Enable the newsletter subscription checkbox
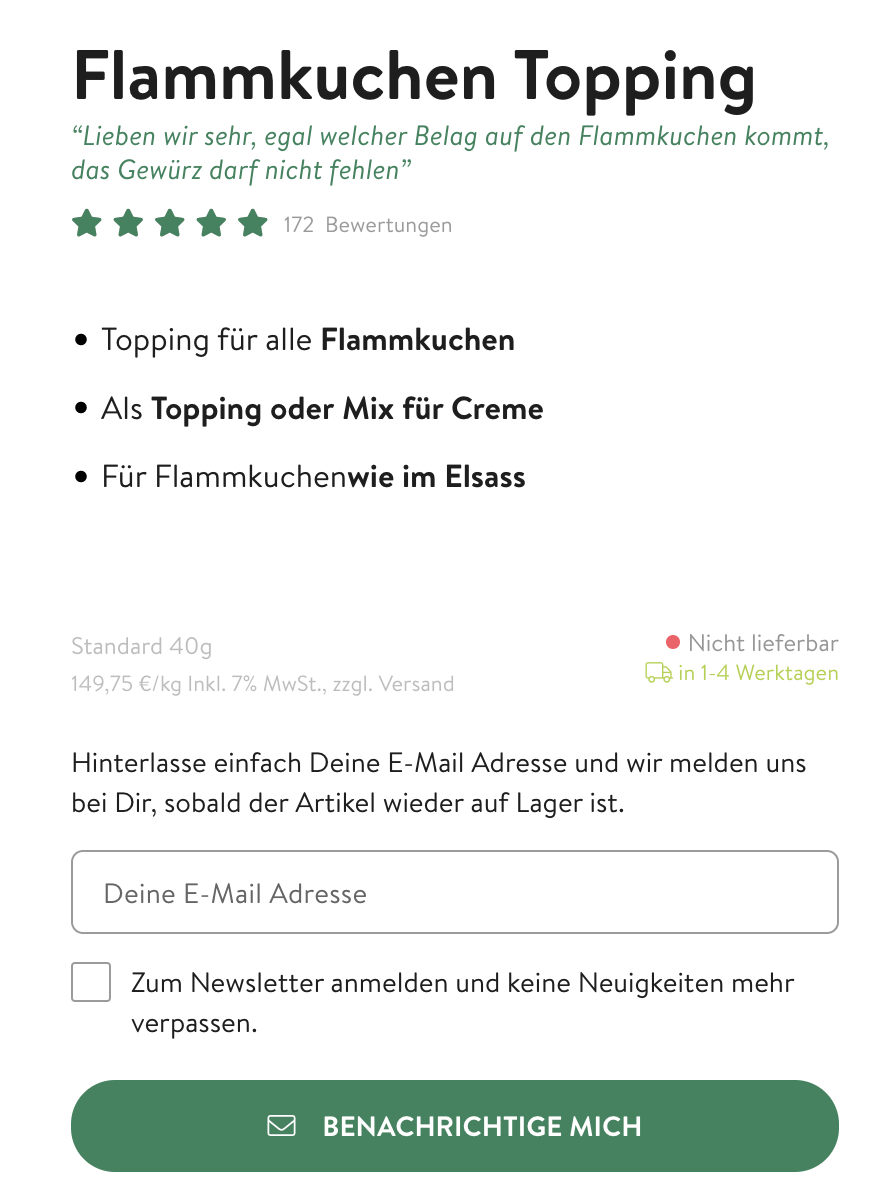This screenshot has width=870, height=1190. click(90, 982)
